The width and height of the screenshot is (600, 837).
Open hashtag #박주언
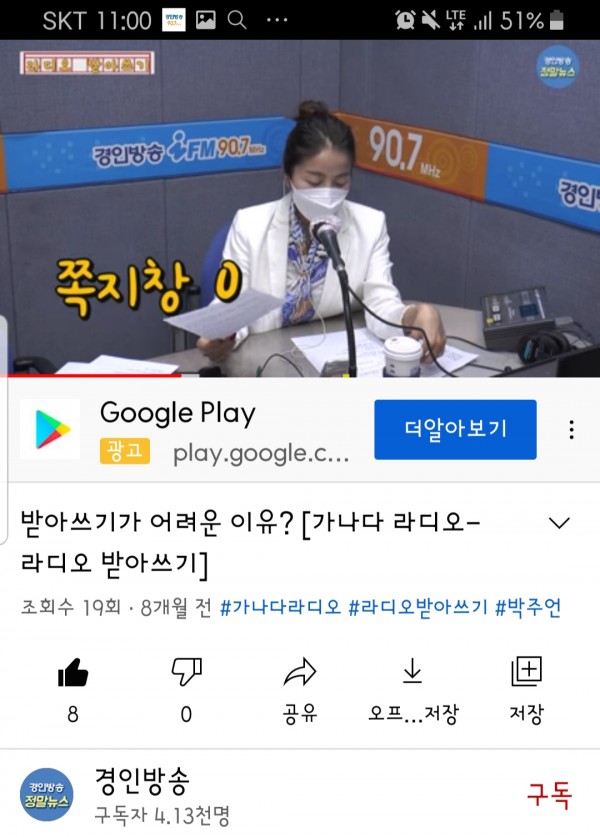click(528, 608)
